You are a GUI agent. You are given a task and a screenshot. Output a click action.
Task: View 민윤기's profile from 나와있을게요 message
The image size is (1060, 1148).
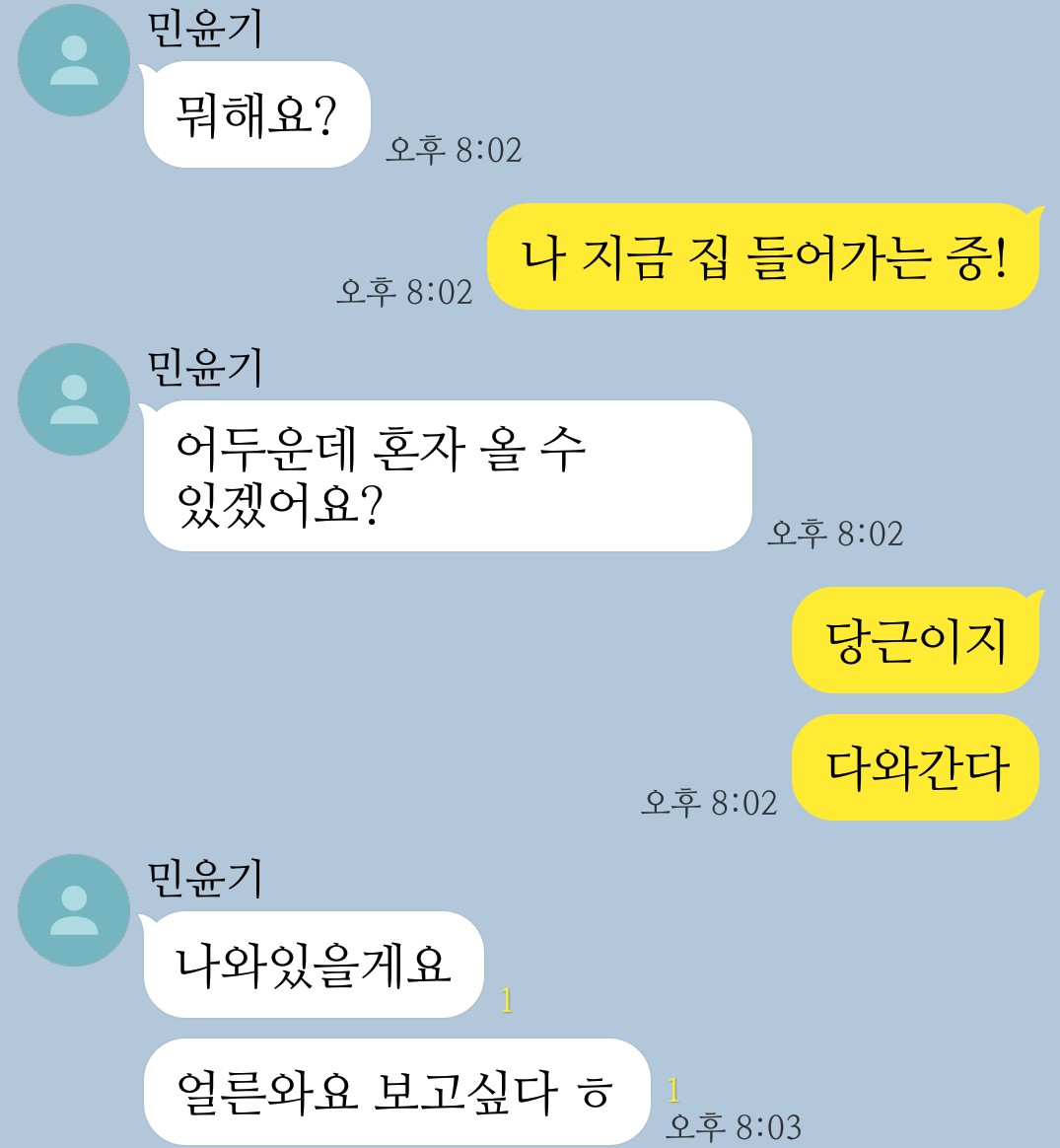click(74, 909)
